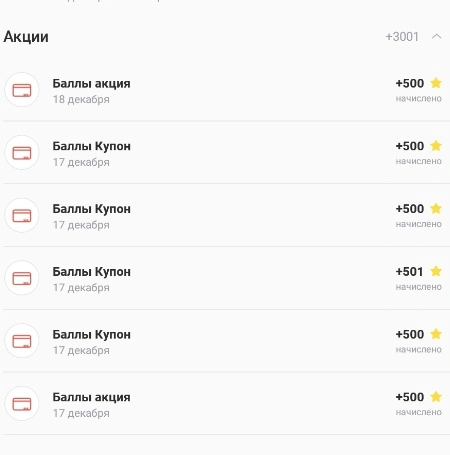
Task: Open Баллы акция entry from 17 декабря
Action: 225,404
